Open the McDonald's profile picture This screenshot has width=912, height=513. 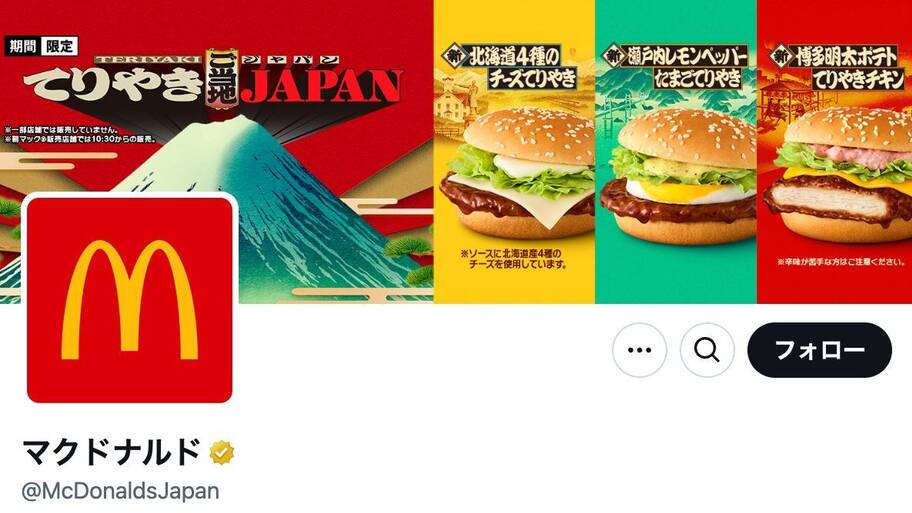click(x=130, y=300)
